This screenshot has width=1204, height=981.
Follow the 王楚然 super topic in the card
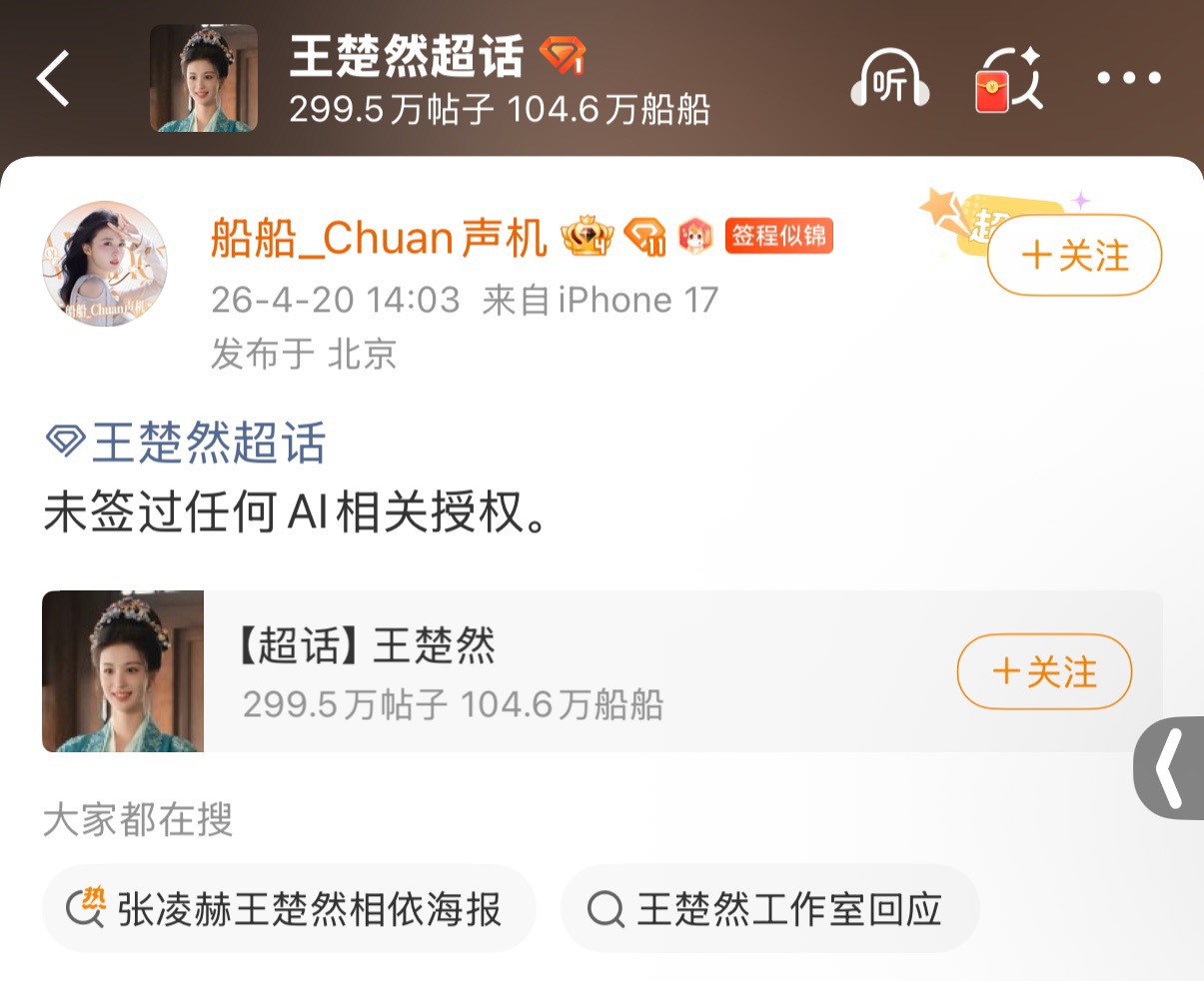[1044, 671]
